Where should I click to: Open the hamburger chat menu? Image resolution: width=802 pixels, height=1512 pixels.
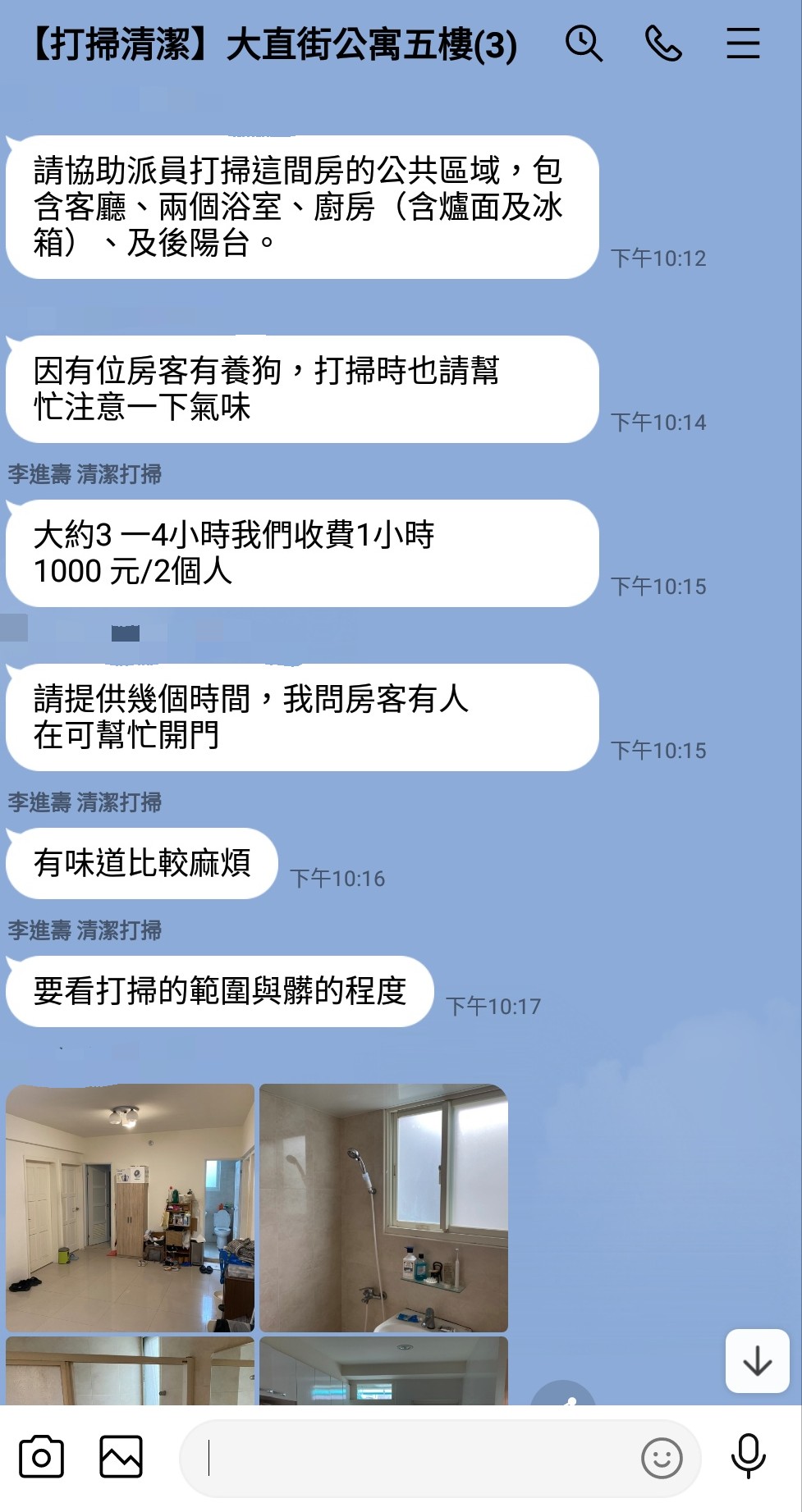(x=743, y=43)
